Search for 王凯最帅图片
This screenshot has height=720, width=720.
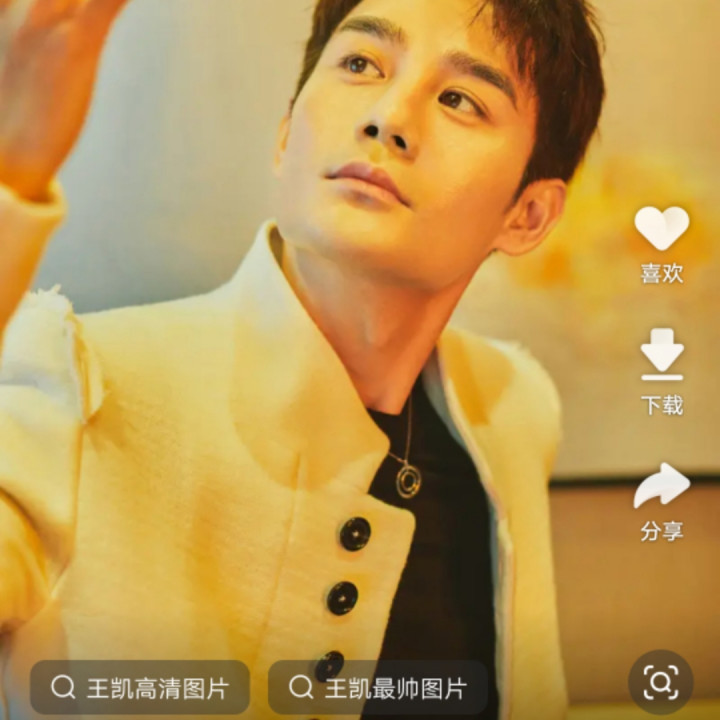378,687
